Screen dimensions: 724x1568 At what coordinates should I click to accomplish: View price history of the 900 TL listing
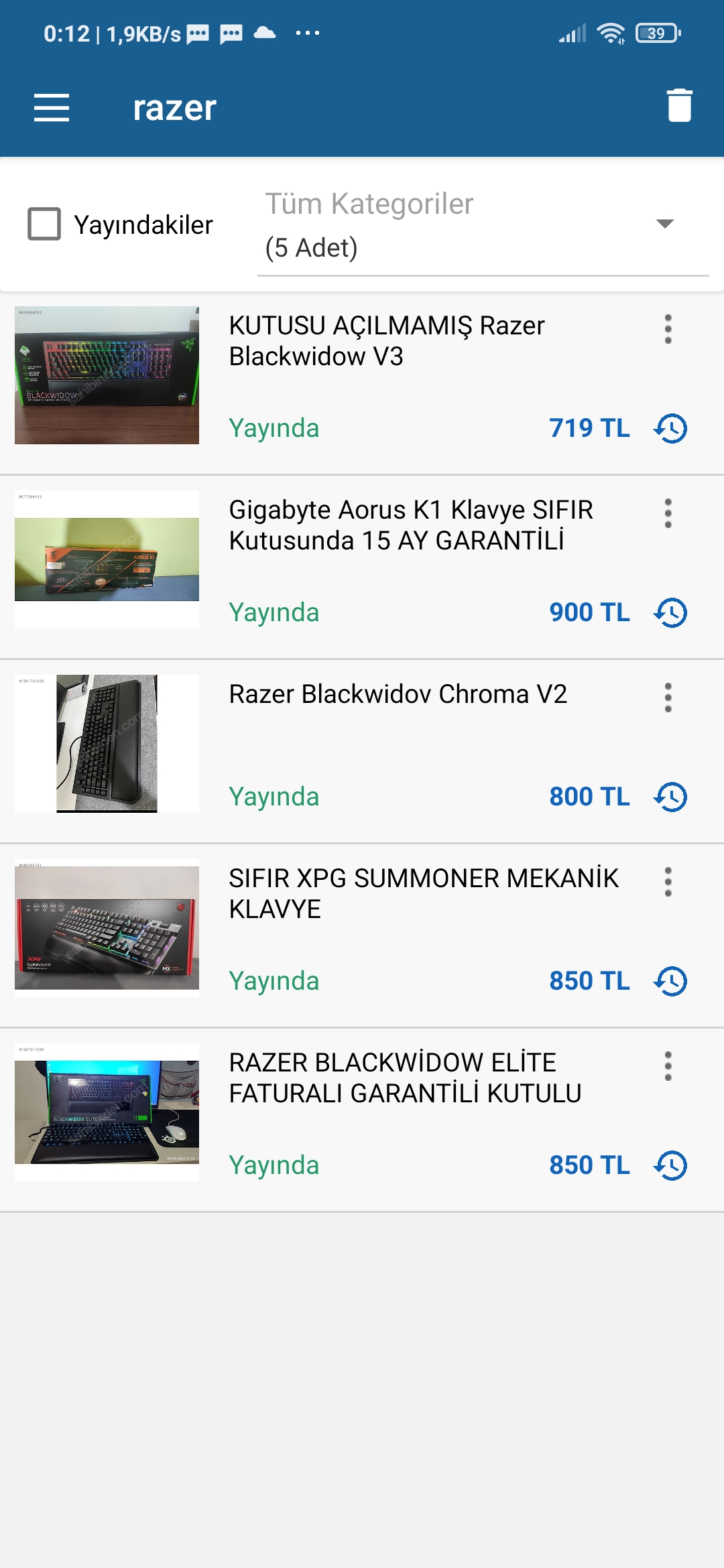click(x=671, y=612)
